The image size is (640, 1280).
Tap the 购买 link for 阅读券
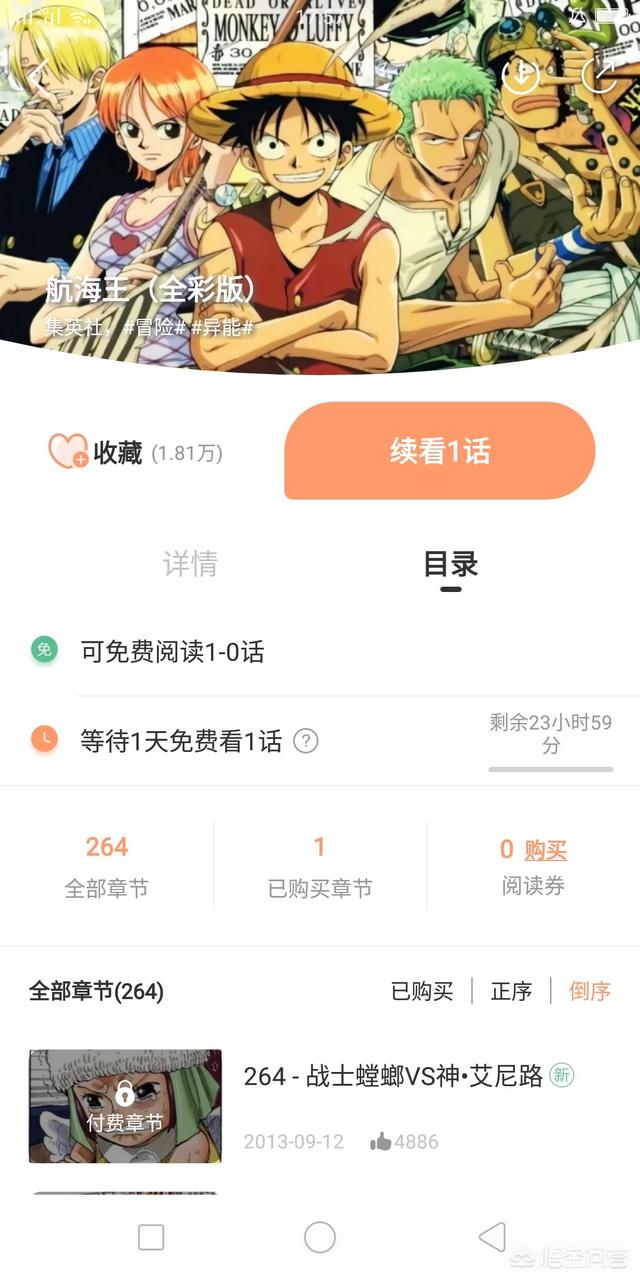[x=546, y=850]
